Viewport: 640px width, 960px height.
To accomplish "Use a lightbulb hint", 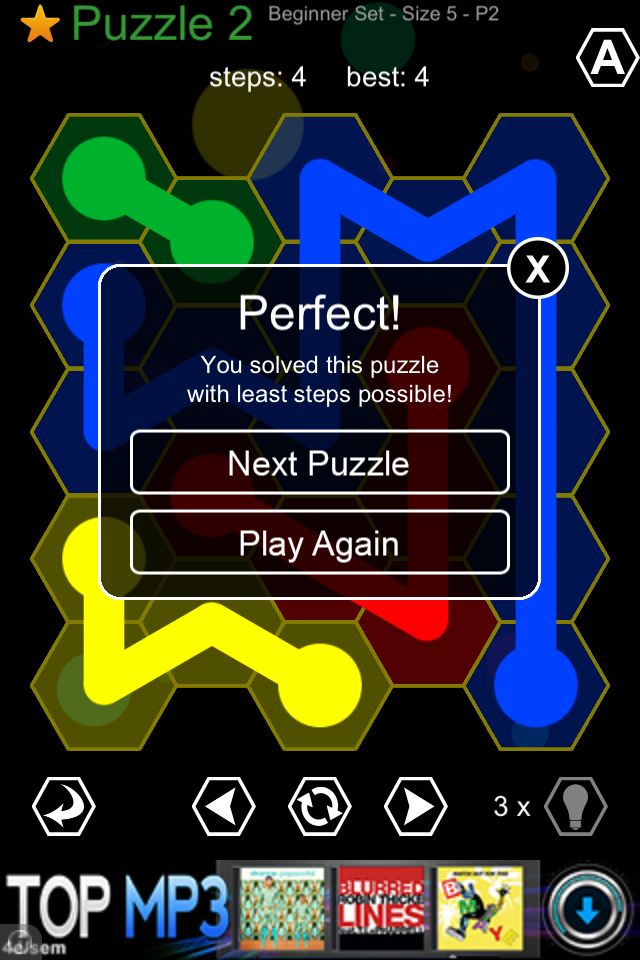I will 576,806.
